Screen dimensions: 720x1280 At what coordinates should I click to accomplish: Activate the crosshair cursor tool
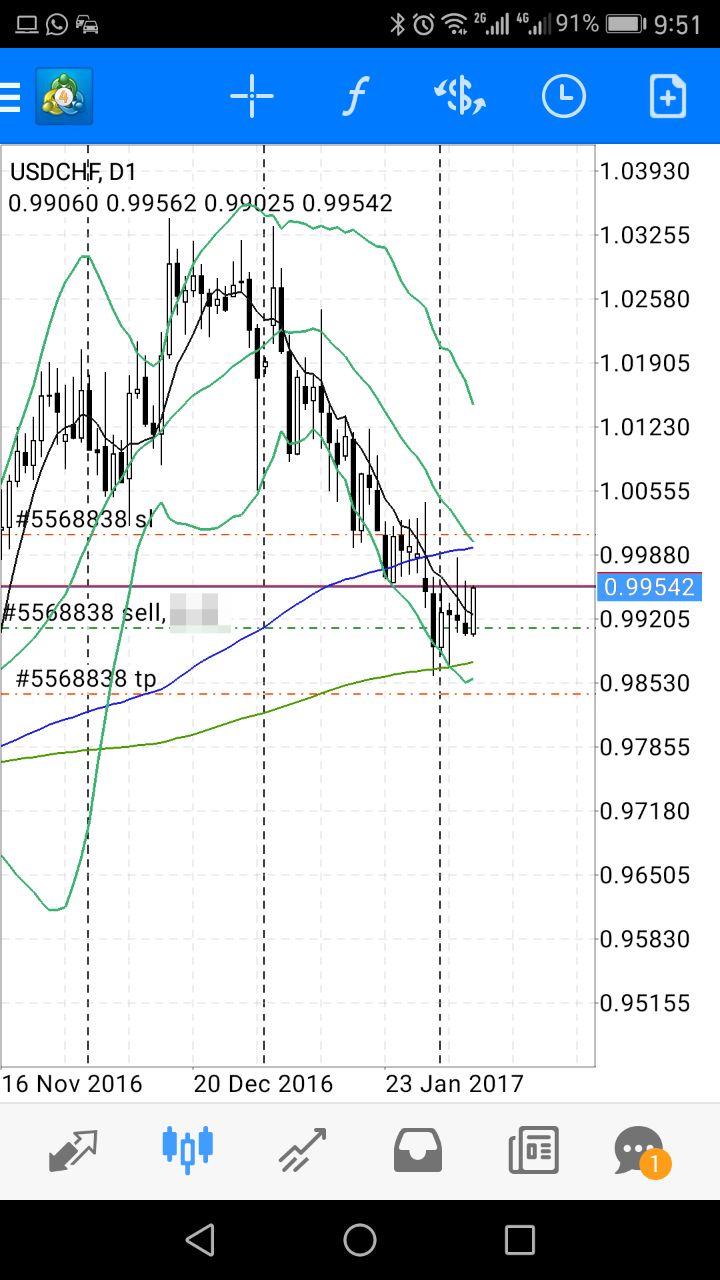(x=252, y=97)
